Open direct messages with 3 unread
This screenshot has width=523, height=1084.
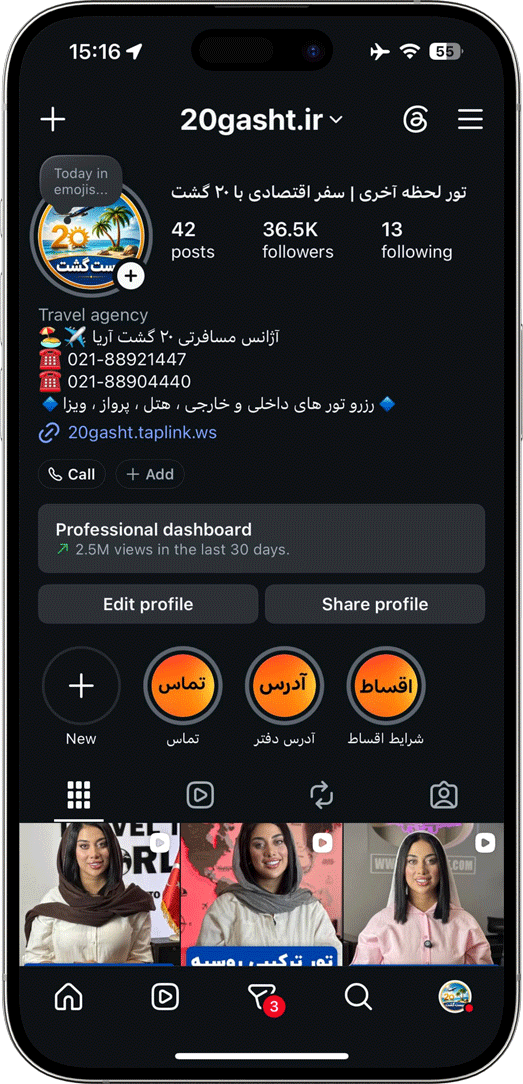(x=263, y=998)
